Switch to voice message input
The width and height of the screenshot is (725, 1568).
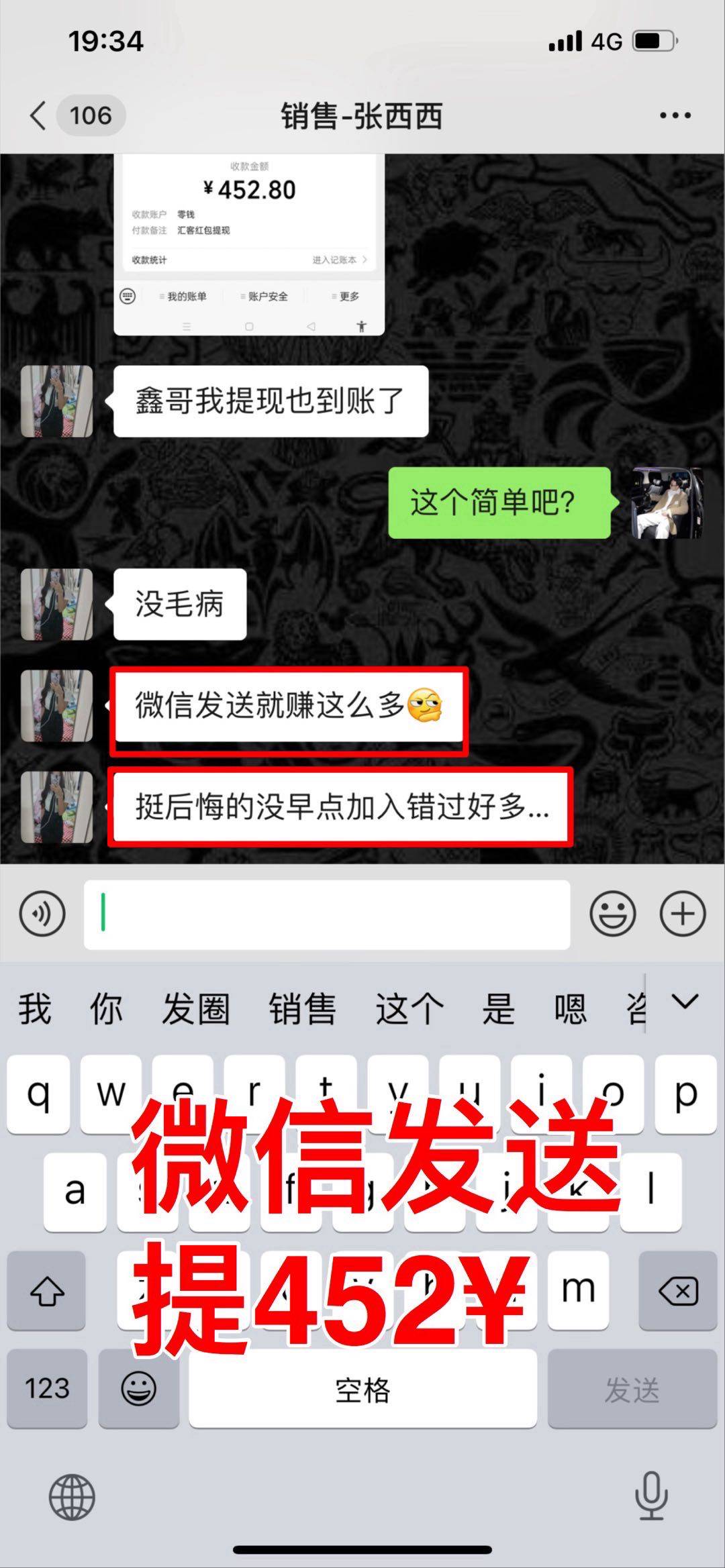[x=42, y=914]
